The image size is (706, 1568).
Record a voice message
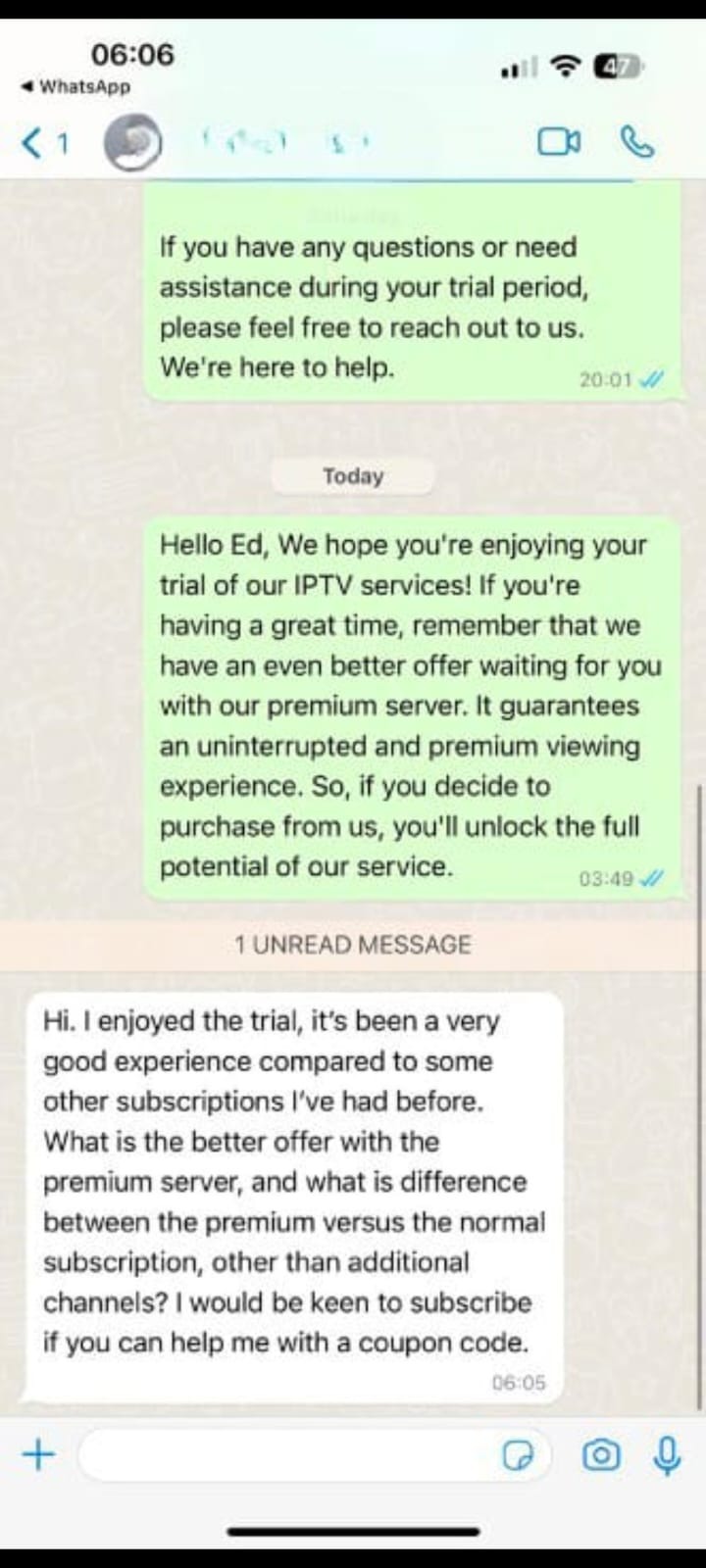[667, 1455]
